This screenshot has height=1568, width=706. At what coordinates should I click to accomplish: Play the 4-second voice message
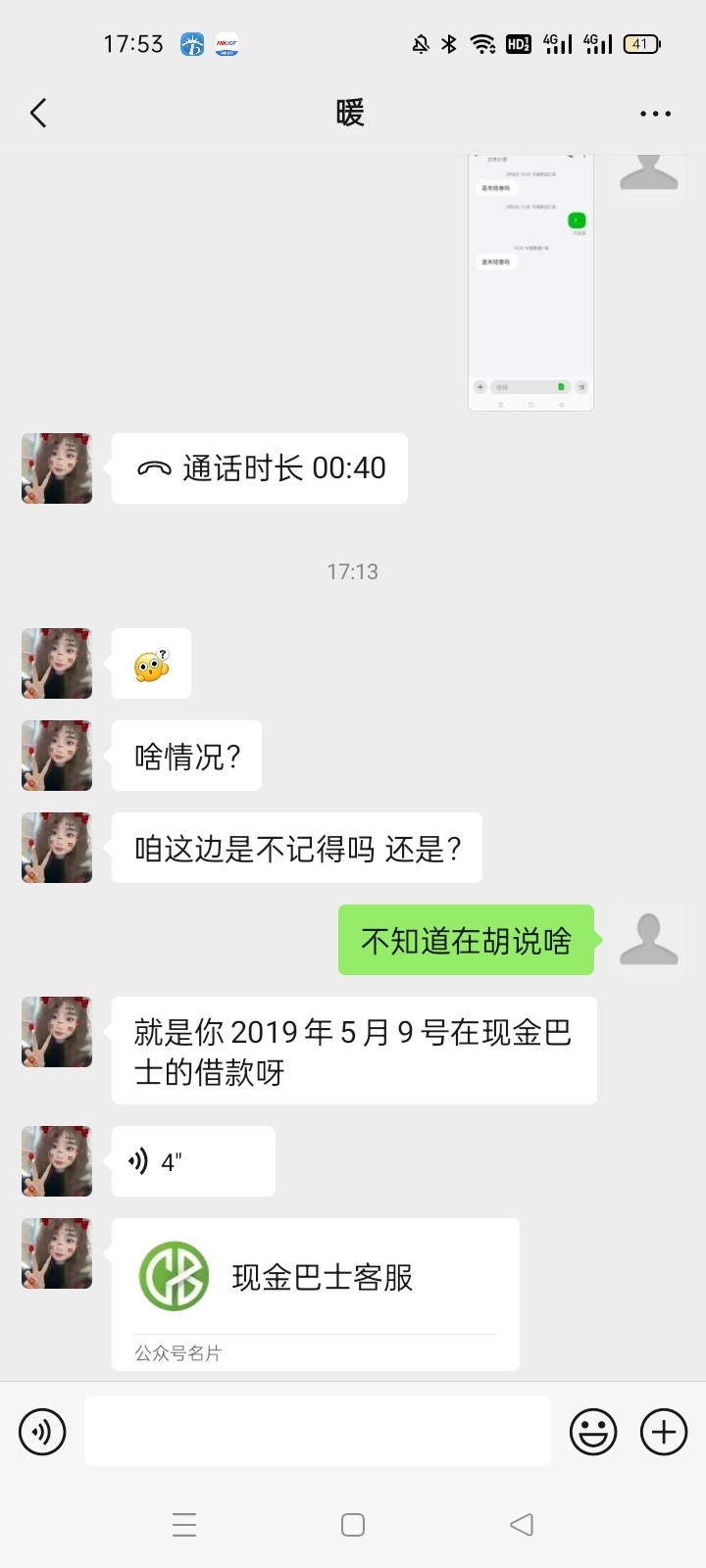coord(193,1161)
